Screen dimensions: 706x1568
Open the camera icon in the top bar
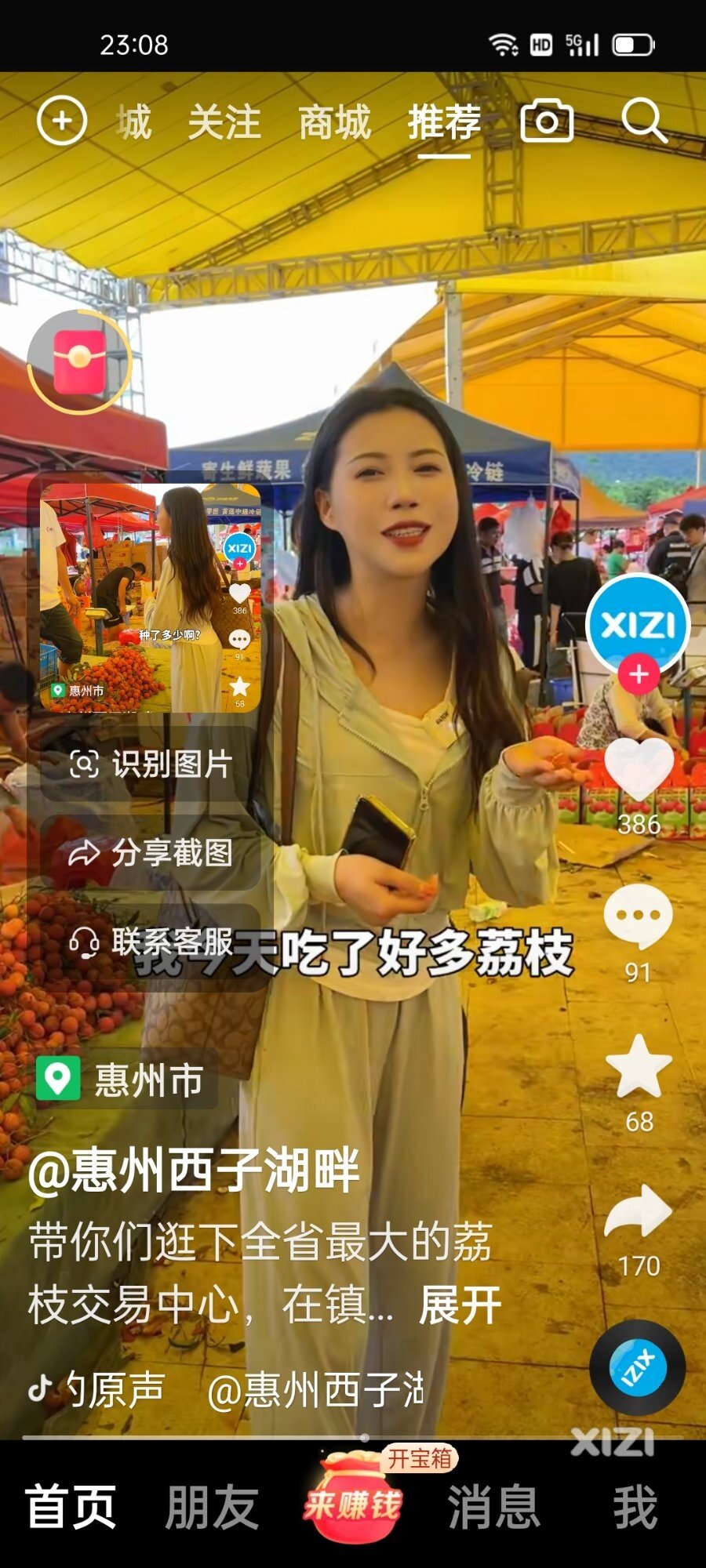547,122
